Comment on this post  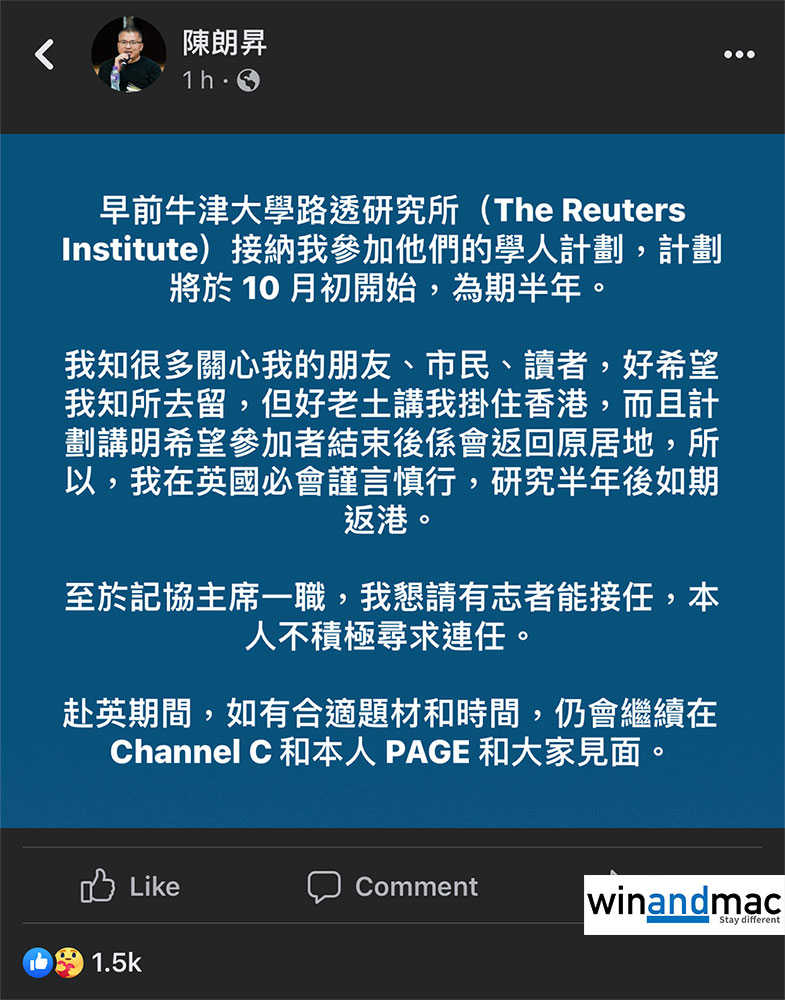pos(393,886)
